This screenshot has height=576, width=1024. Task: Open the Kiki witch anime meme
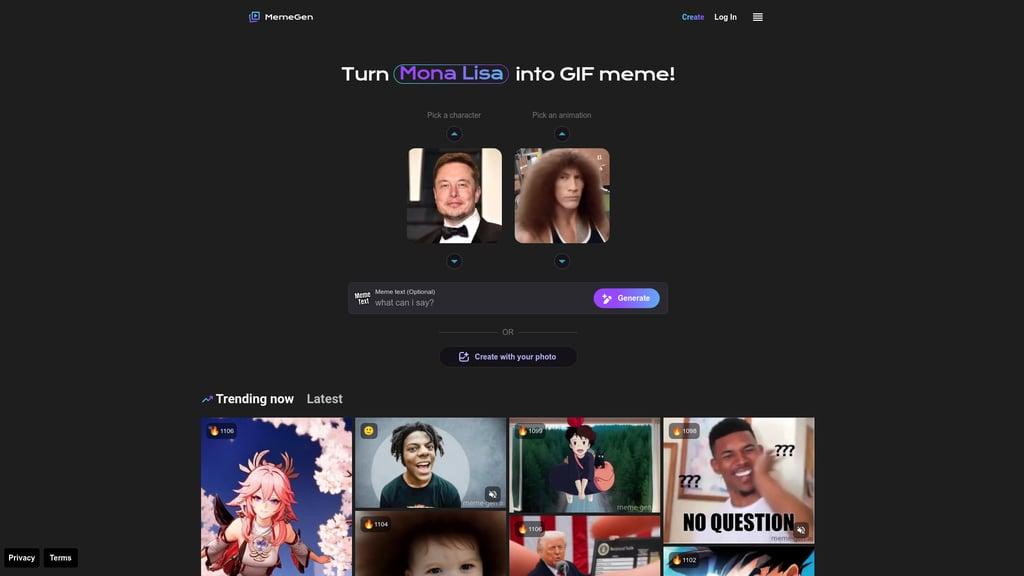(584, 465)
